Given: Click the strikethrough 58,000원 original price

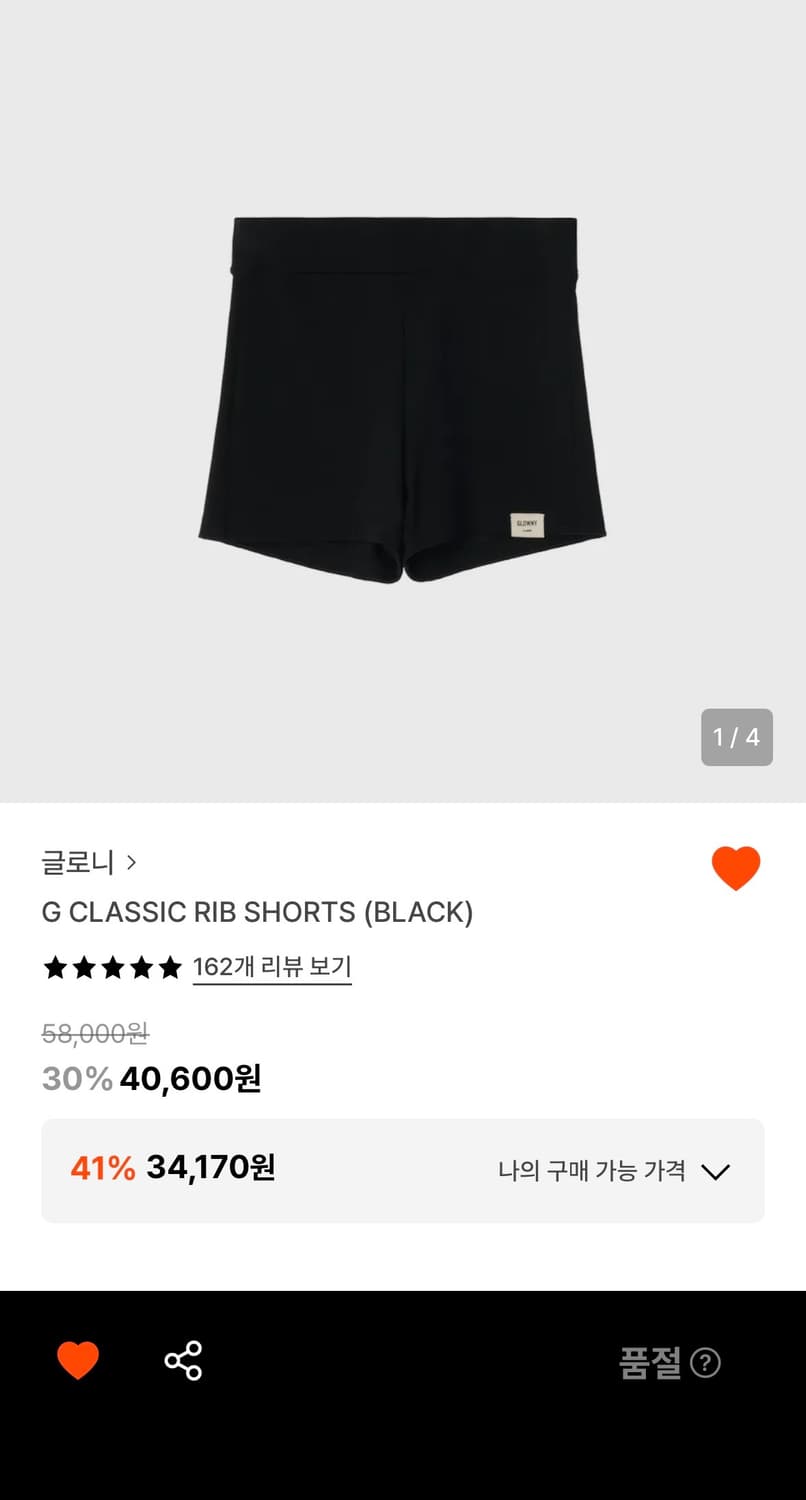Looking at the screenshot, I should pyautogui.click(x=94, y=1035).
